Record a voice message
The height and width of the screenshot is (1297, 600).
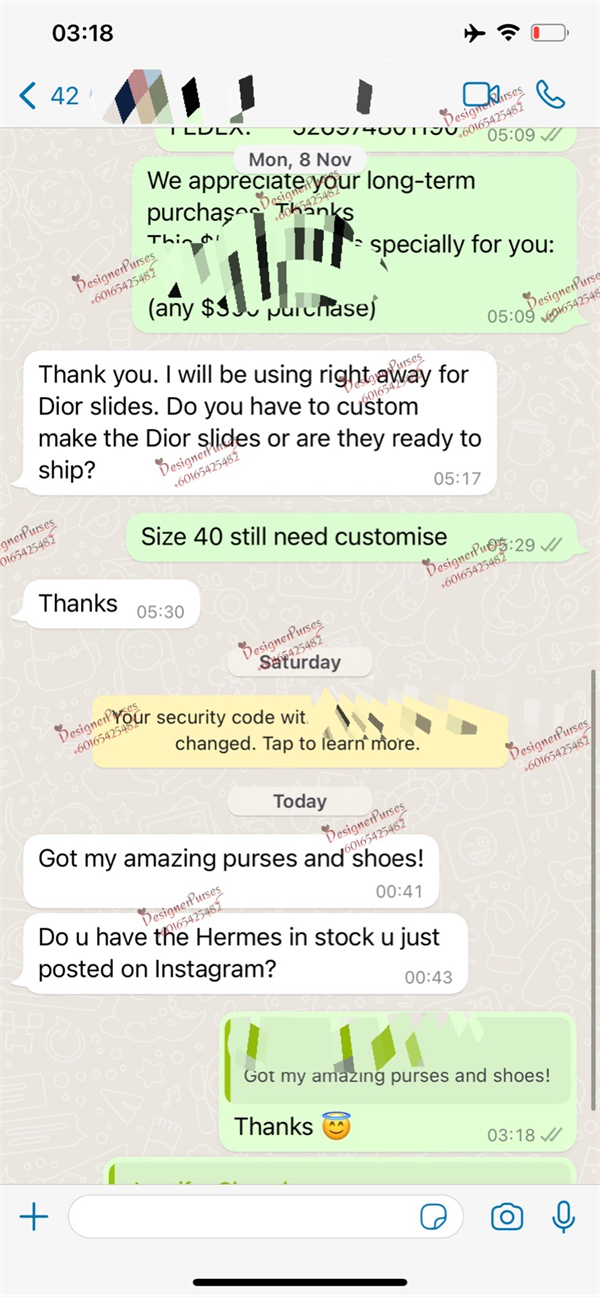564,1217
